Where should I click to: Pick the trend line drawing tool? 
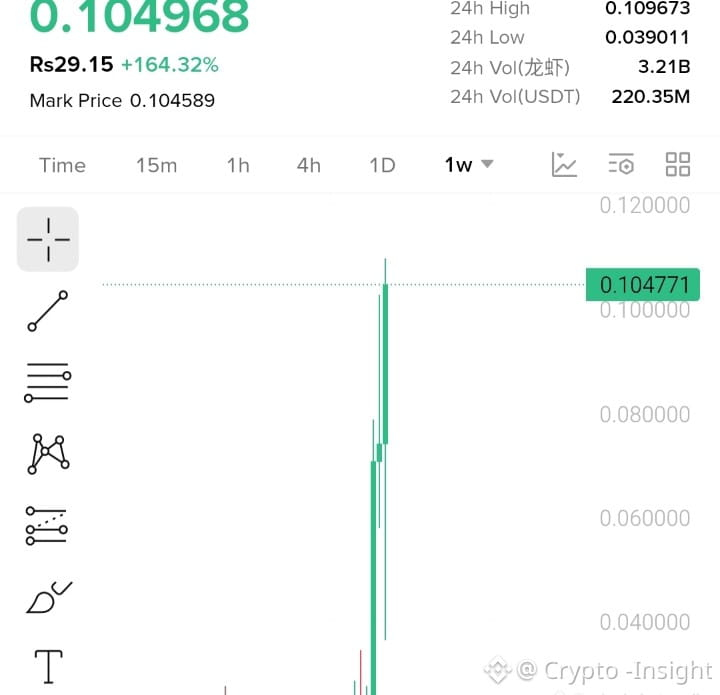pyautogui.click(x=48, y=311)
